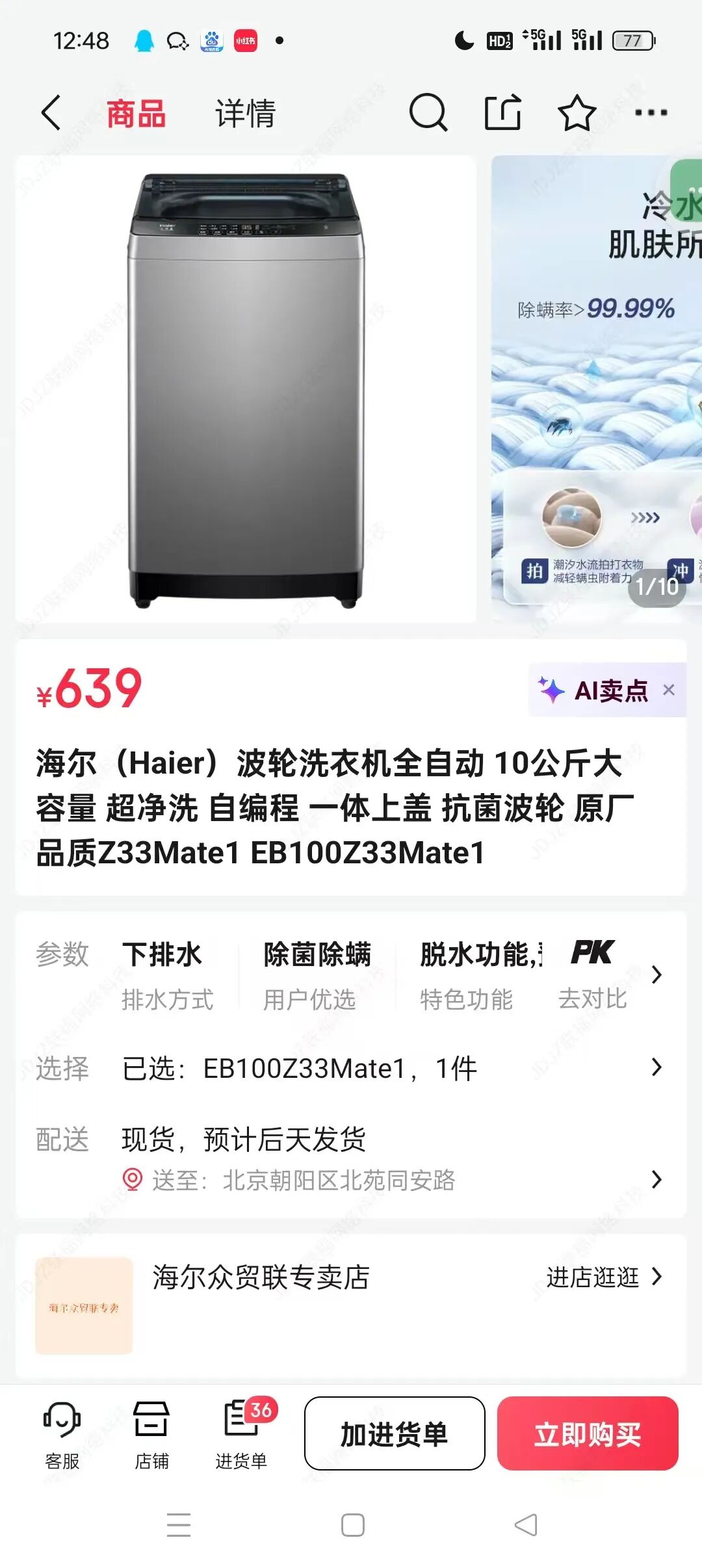The width and height of the screenshot is (702, 1568).
Task: Tap 立即购买 to buy now
Action: click(588, 1433)
